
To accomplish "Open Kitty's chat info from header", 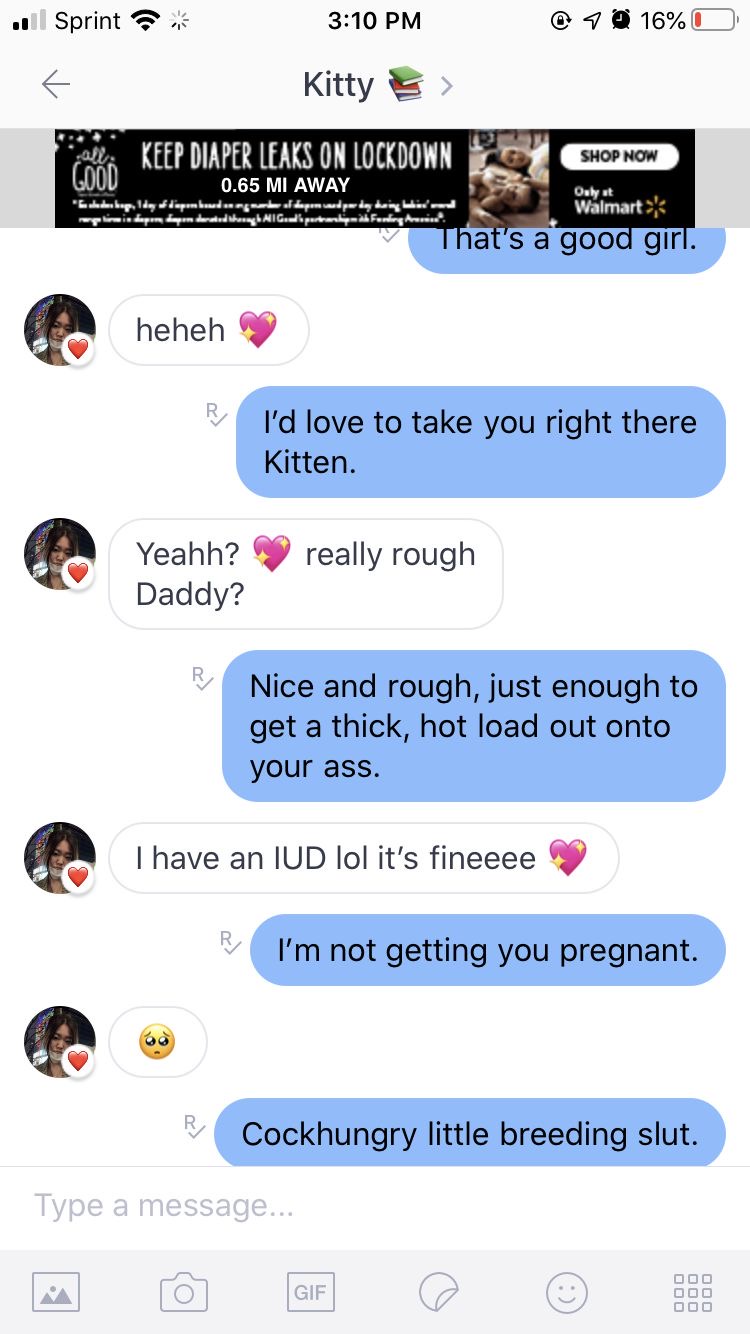I will click(x=376, y=85).
